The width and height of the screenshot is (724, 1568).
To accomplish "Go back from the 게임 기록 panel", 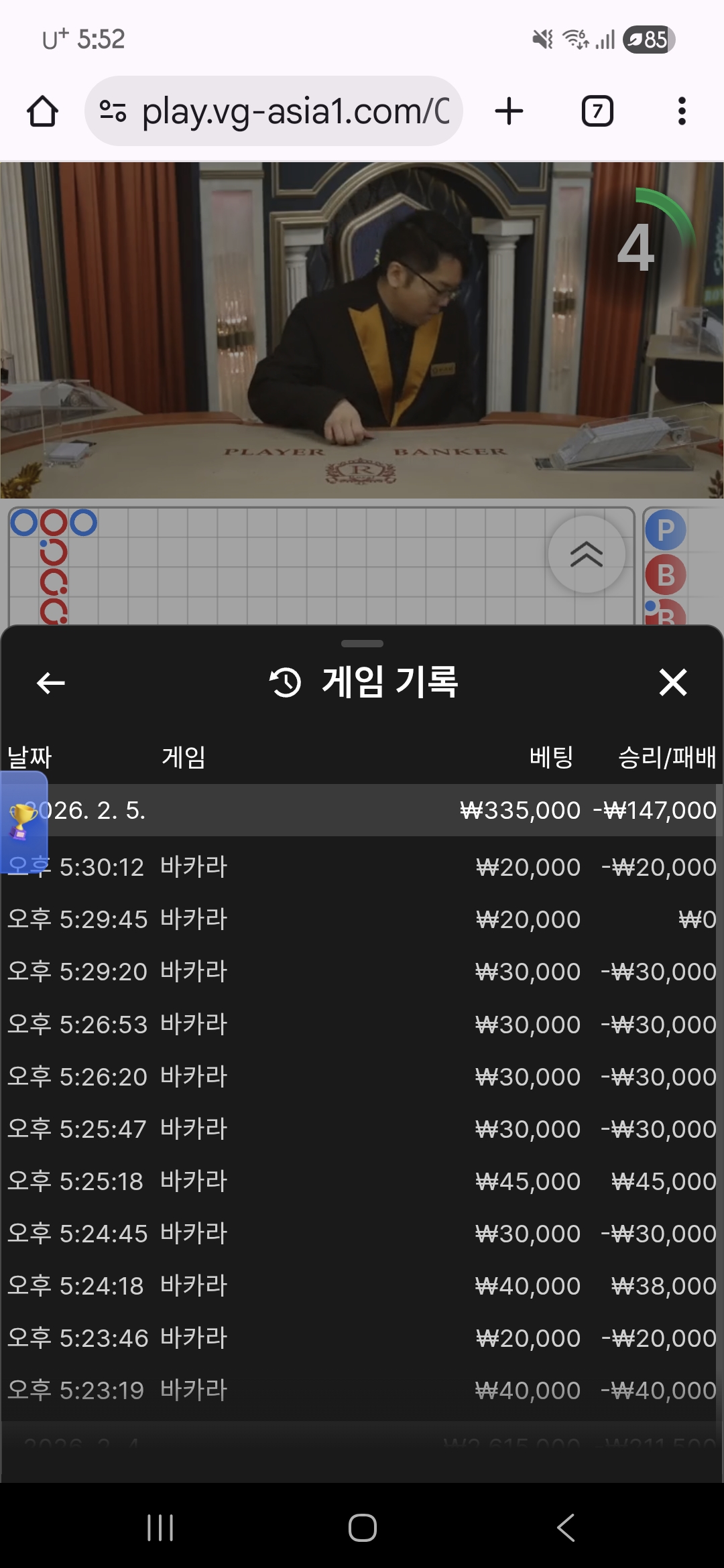I will pyautogui.click(x=51, y=683).
